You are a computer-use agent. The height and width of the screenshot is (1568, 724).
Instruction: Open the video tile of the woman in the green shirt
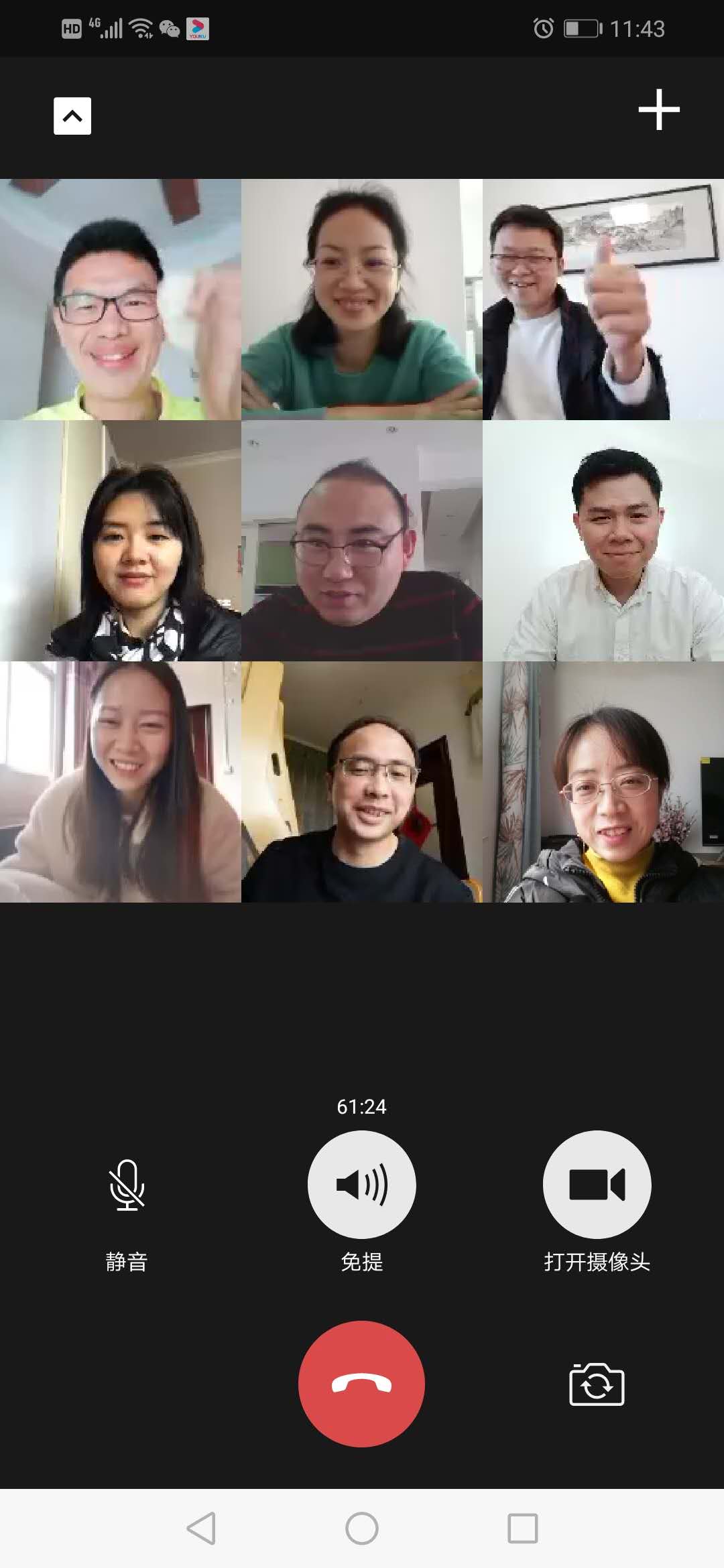pos(361,300)
